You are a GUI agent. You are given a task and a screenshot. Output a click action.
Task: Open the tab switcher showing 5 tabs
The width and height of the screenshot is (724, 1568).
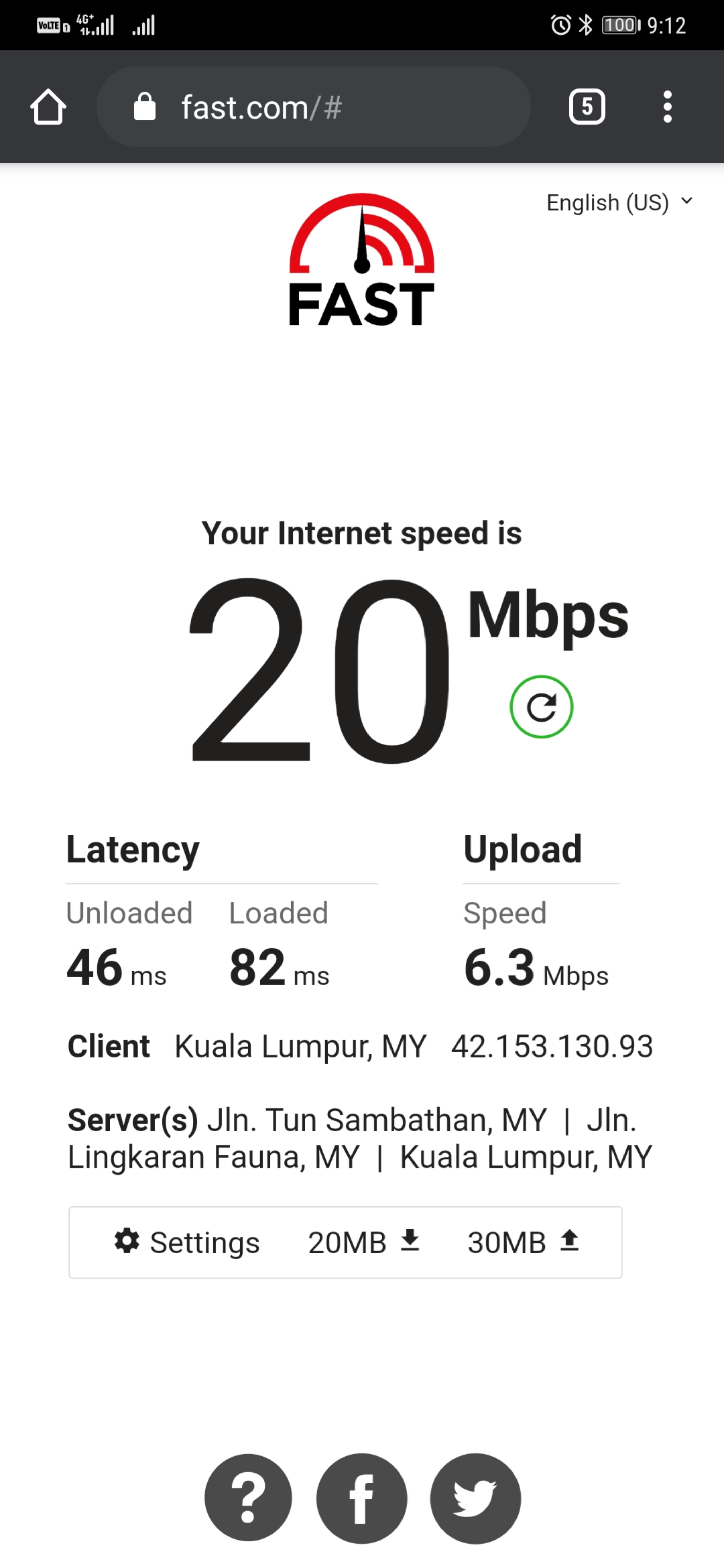[587, 107]
